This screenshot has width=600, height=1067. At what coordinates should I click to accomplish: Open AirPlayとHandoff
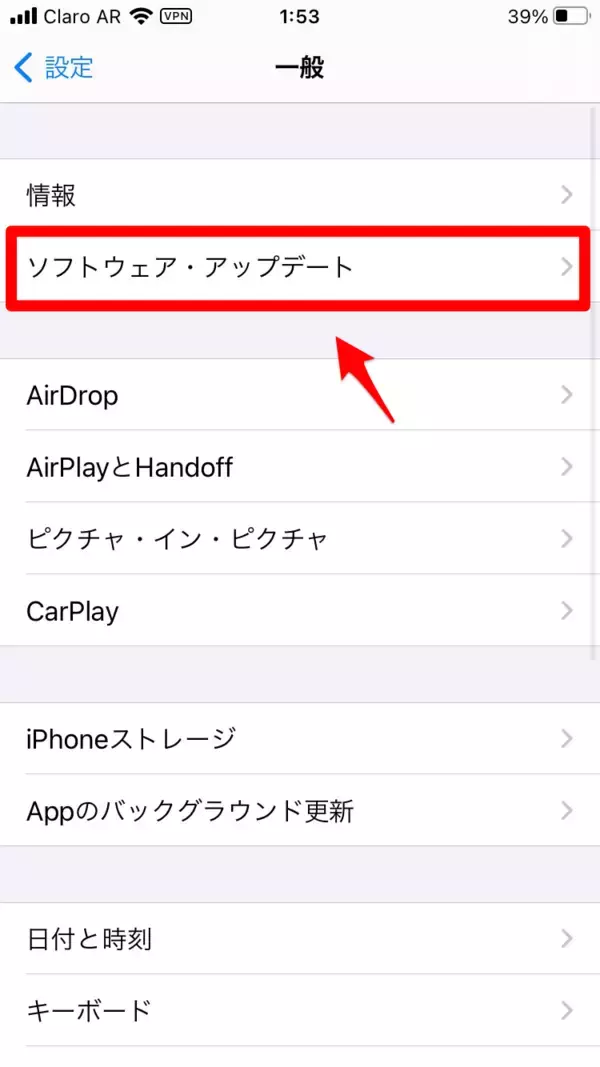[300, 467]
